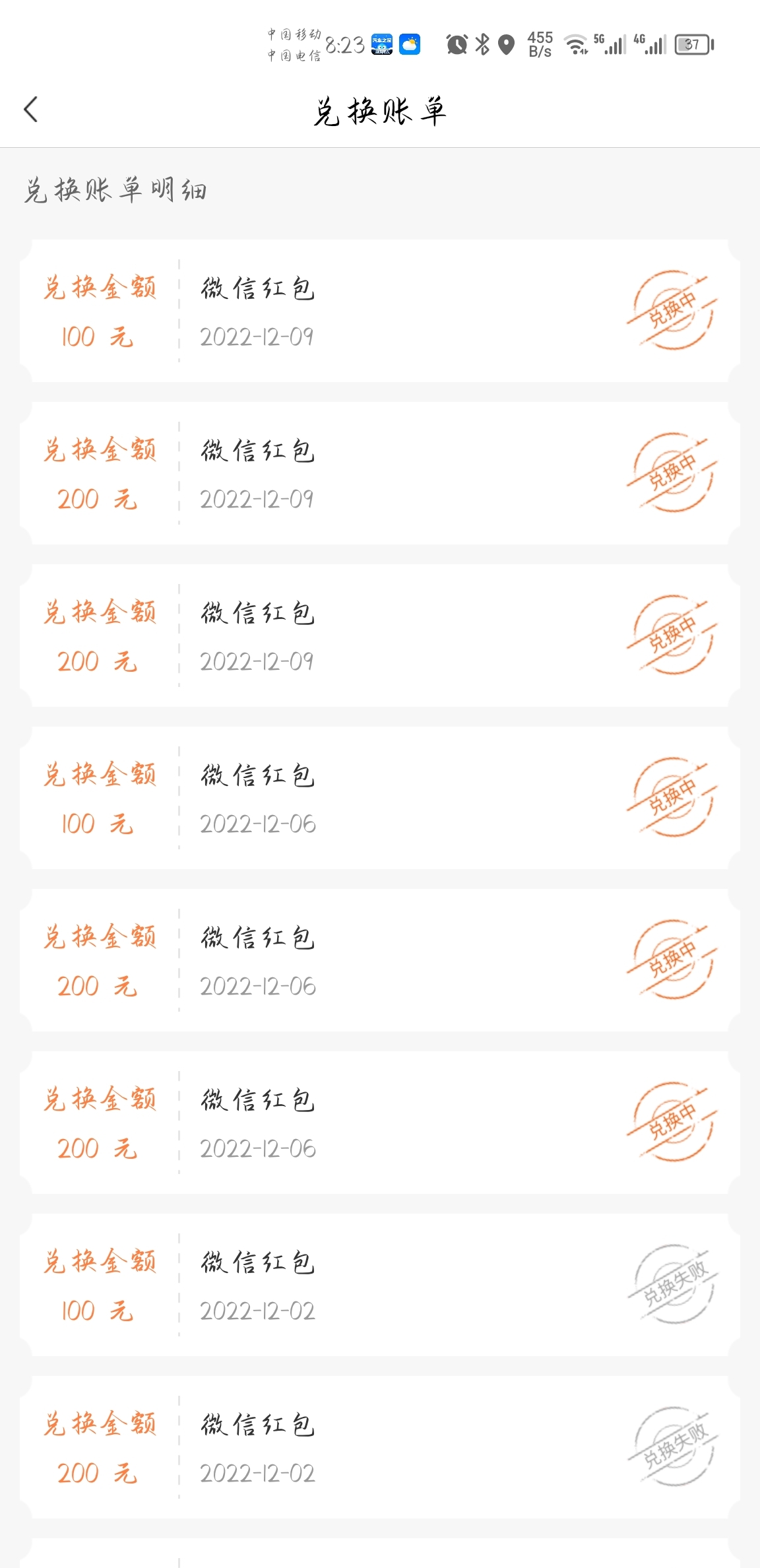Screen dimensions: 760x1568
Task: Go back from the 兑换账单 page
Action: point(30,110)
